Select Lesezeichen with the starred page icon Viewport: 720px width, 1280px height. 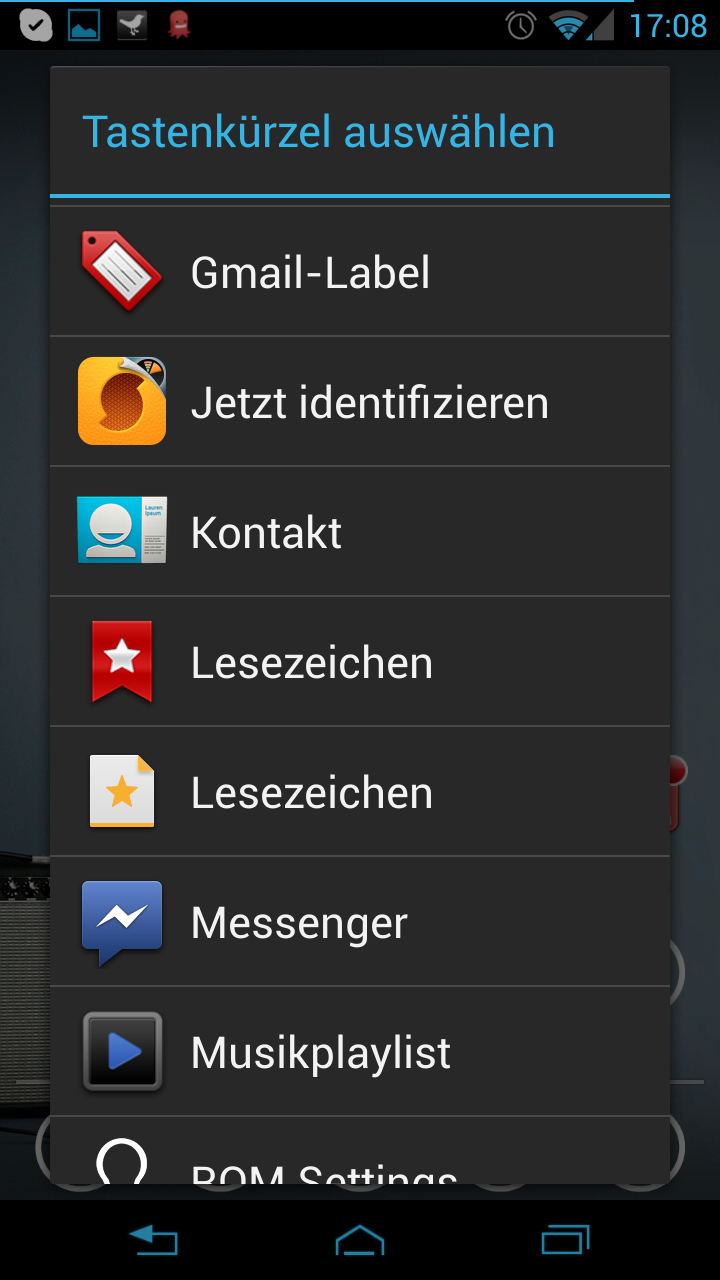[x=360, y=791]
